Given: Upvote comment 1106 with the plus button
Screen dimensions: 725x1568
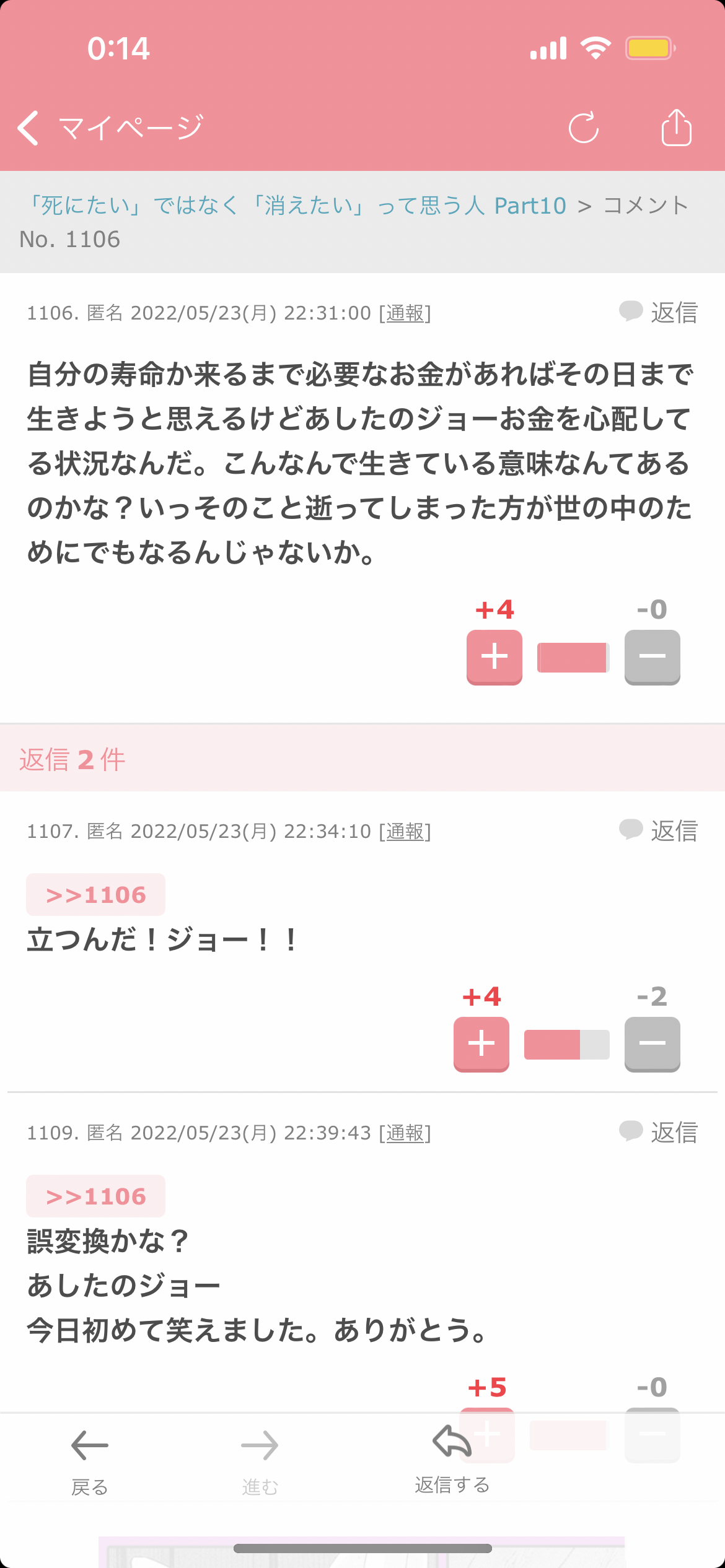Looking at the screenshot, I should point(494,657).
